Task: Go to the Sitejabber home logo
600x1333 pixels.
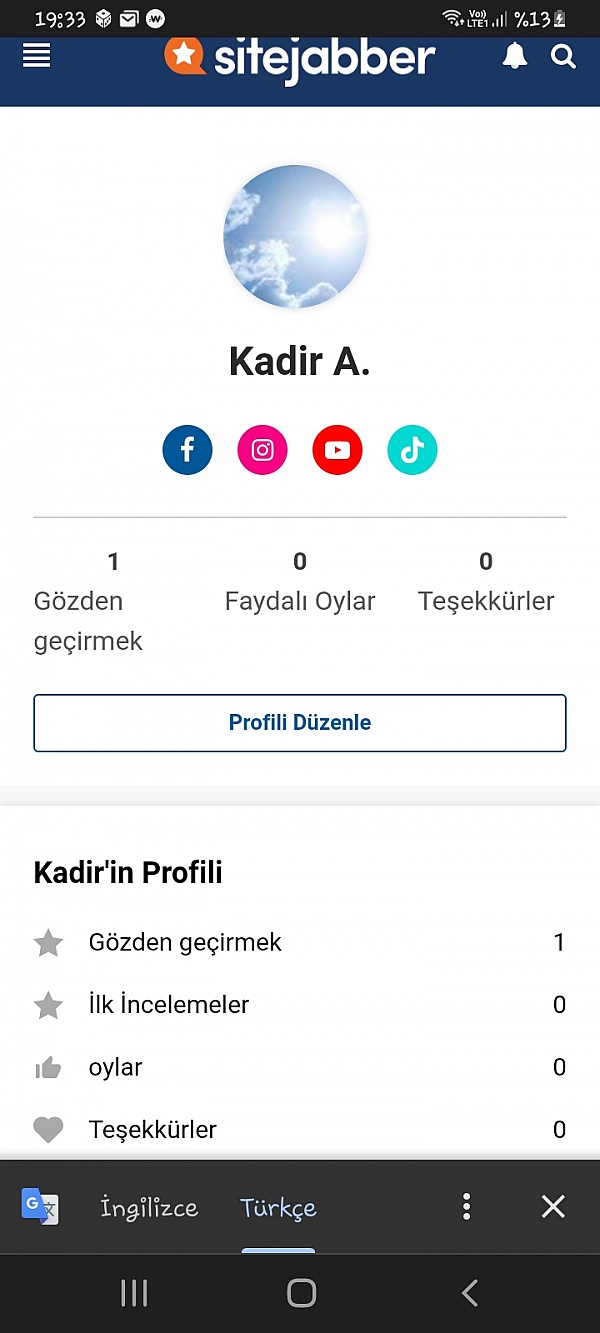Action: tap(300, 58)
